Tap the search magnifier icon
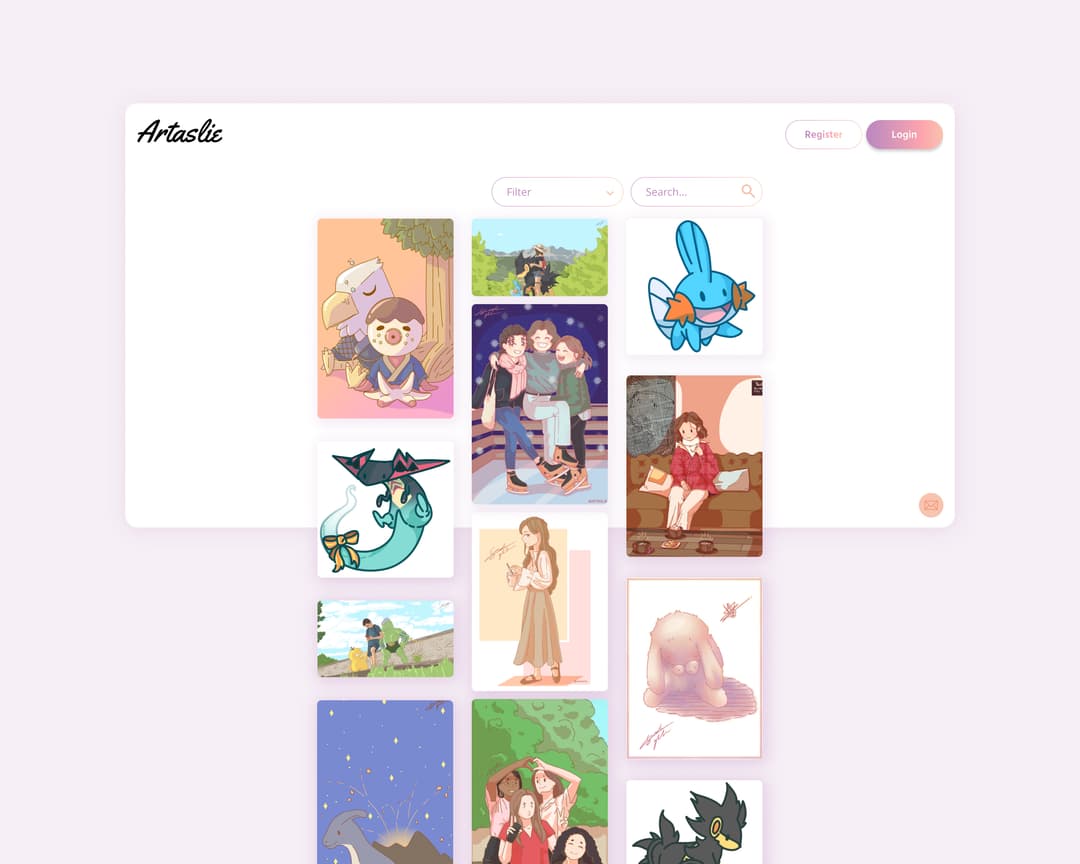This screenshot has width=1080, height=864. pos(747,191)
